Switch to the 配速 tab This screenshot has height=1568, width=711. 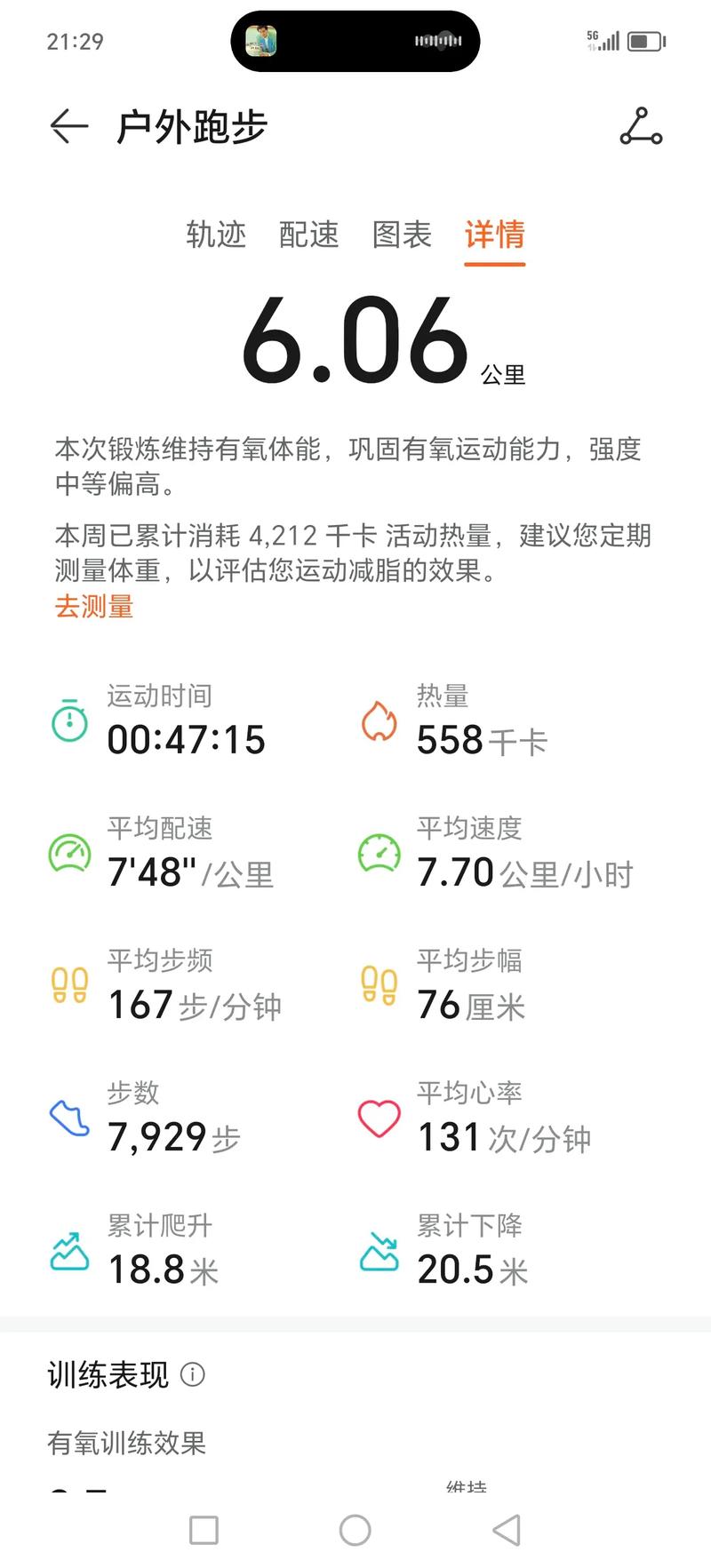coord(309,235)
